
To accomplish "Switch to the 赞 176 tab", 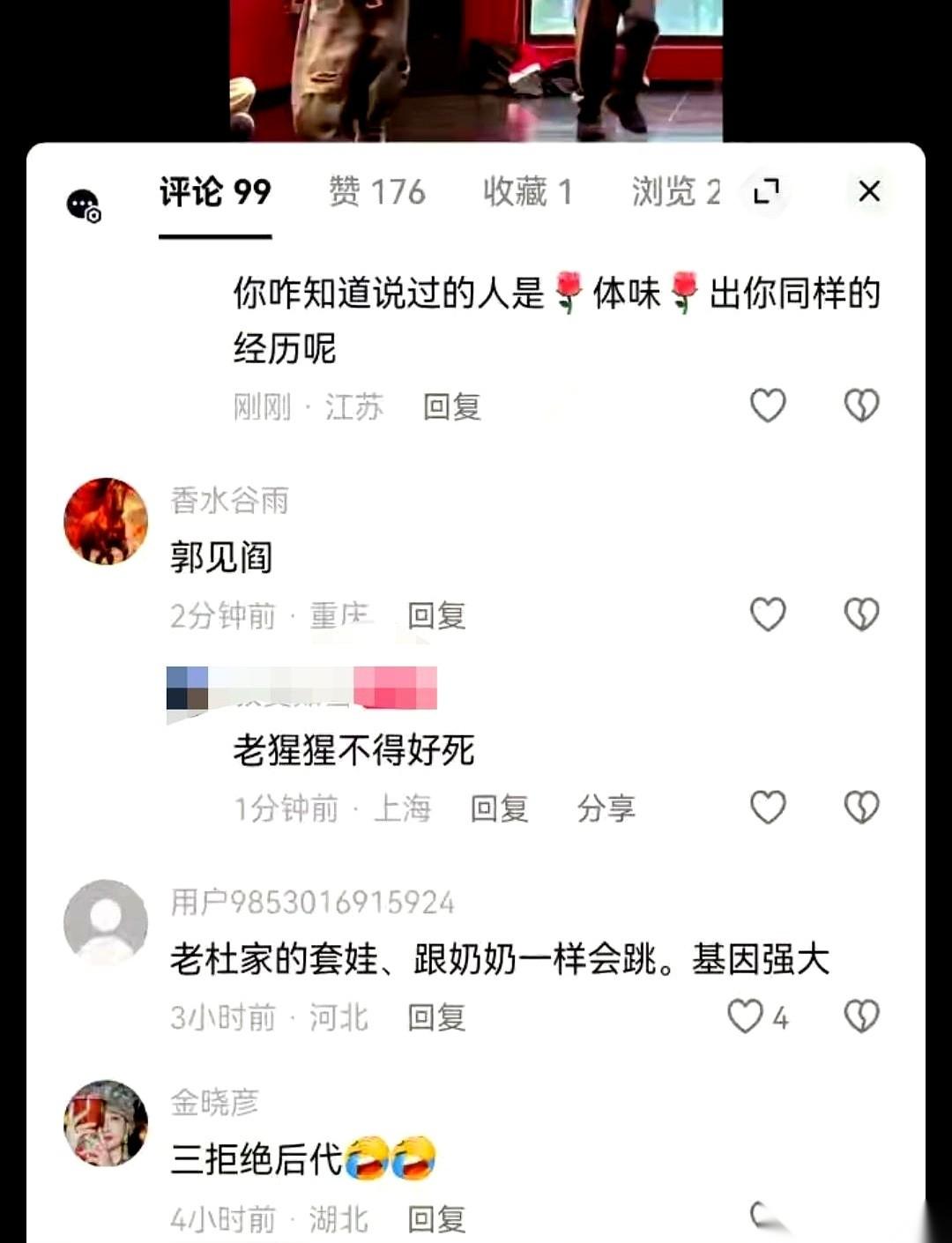I will [x=377, y=191].
